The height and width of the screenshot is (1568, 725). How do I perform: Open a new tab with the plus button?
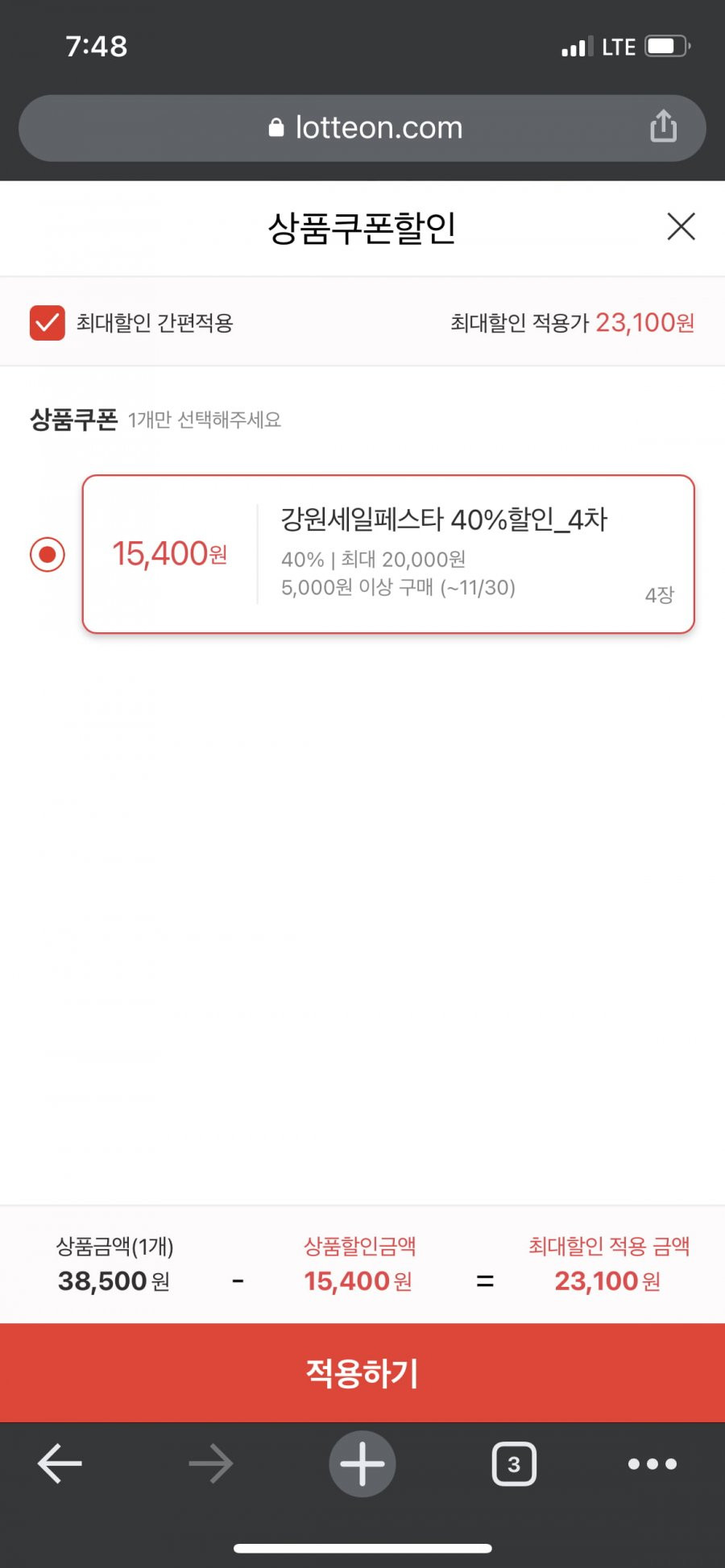coord(362,1463)
